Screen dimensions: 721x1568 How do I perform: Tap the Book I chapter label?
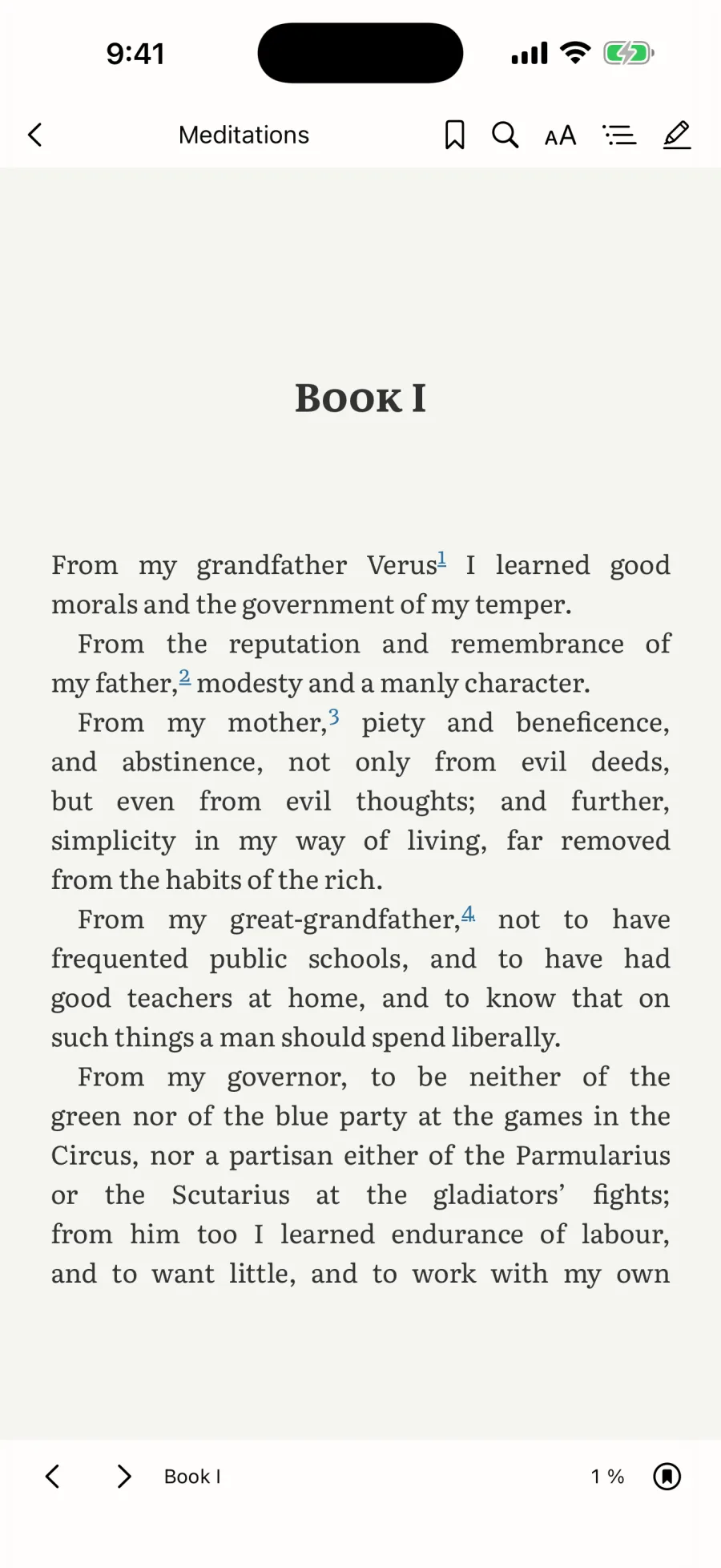pos(192,1477)
